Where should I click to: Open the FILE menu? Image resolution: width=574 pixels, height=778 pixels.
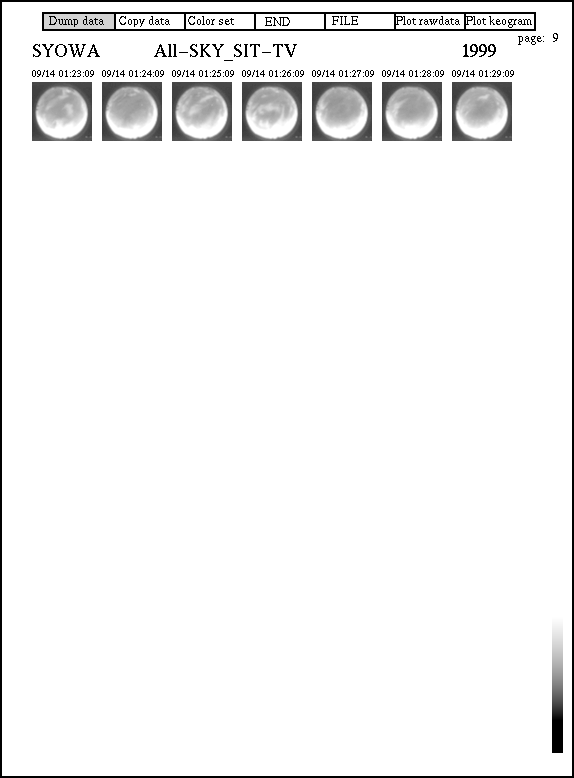pos(360,21)
